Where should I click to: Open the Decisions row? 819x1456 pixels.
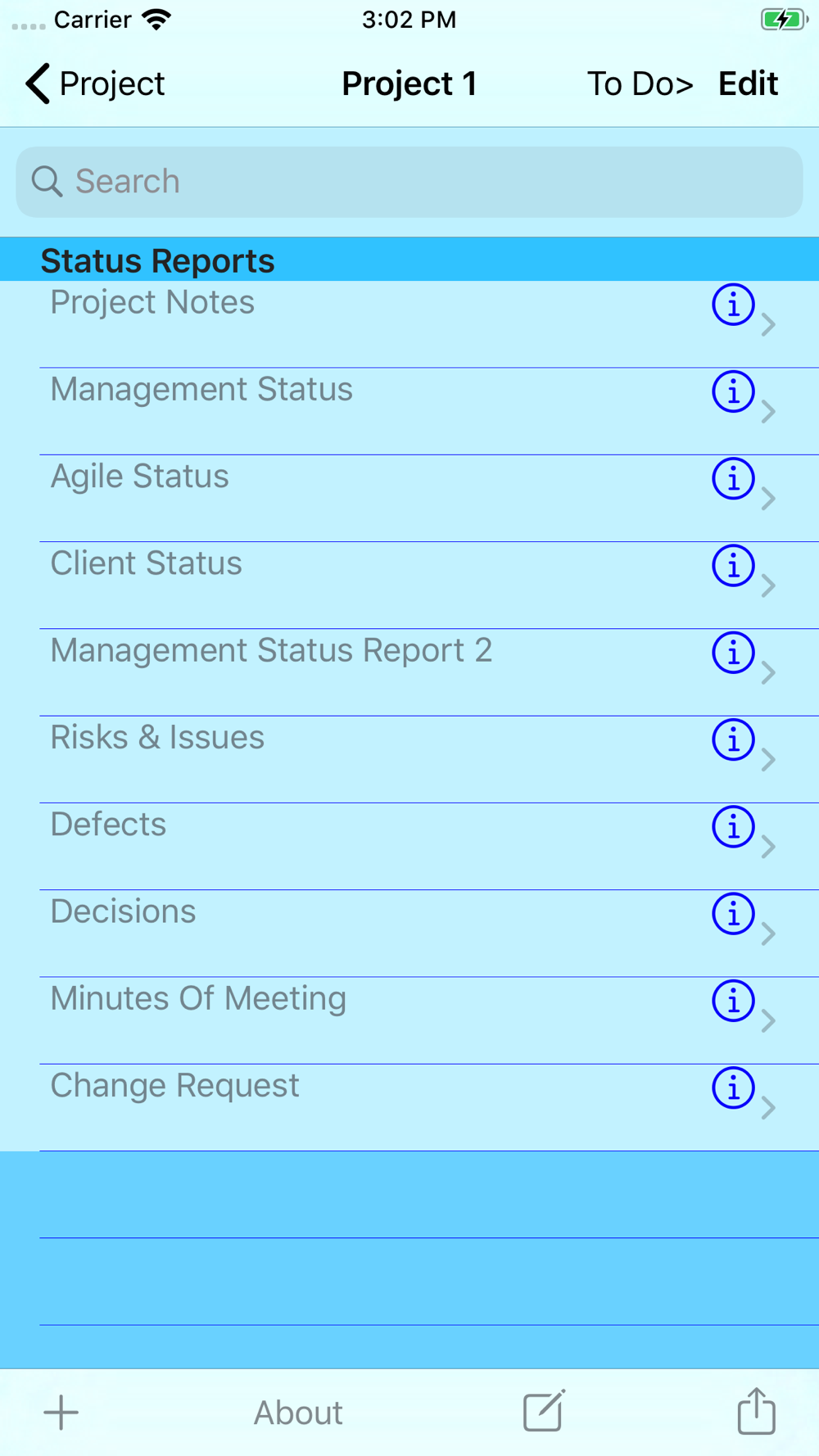point(409,934)
